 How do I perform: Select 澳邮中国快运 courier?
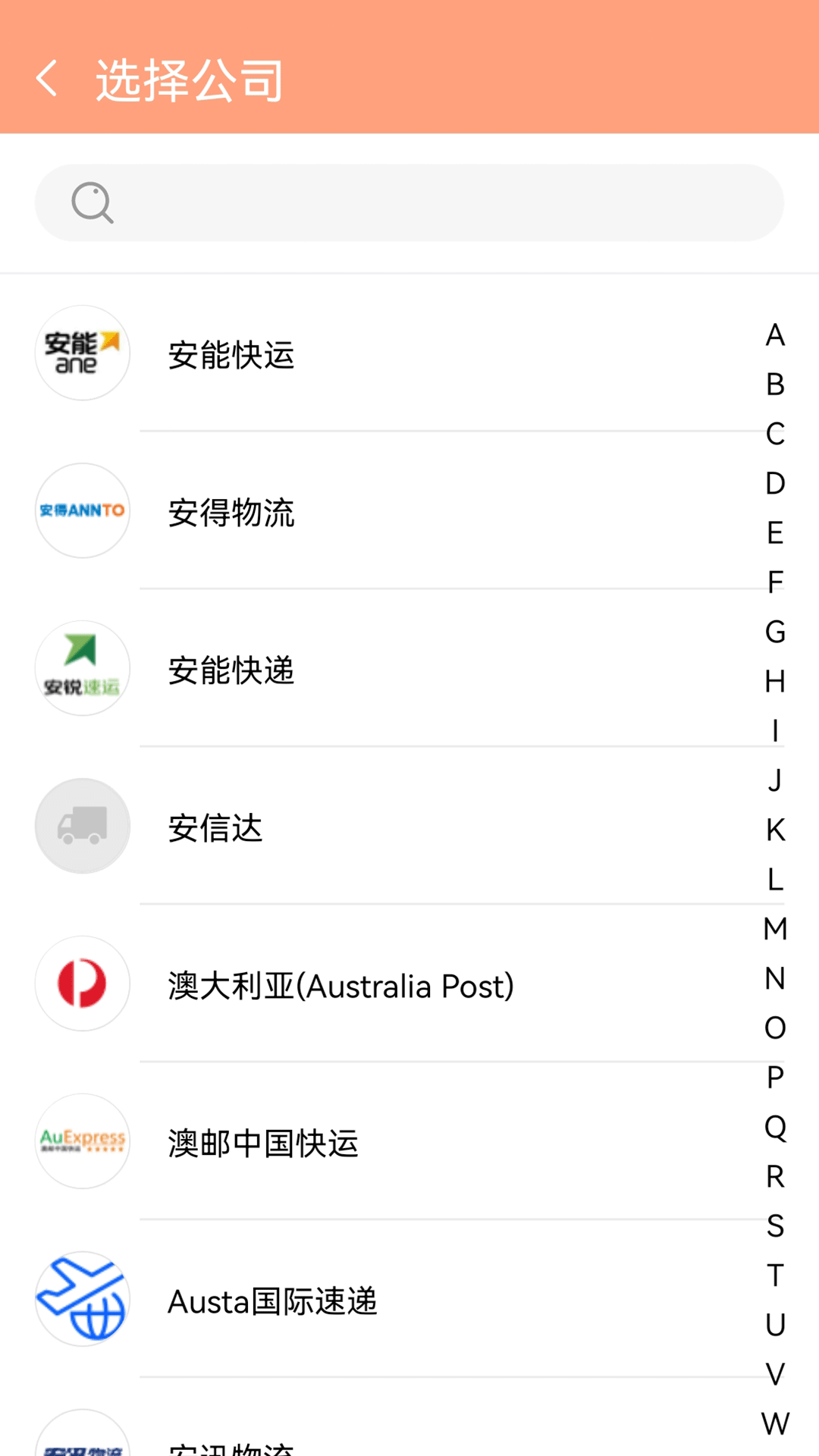[x=263, y=1144]
